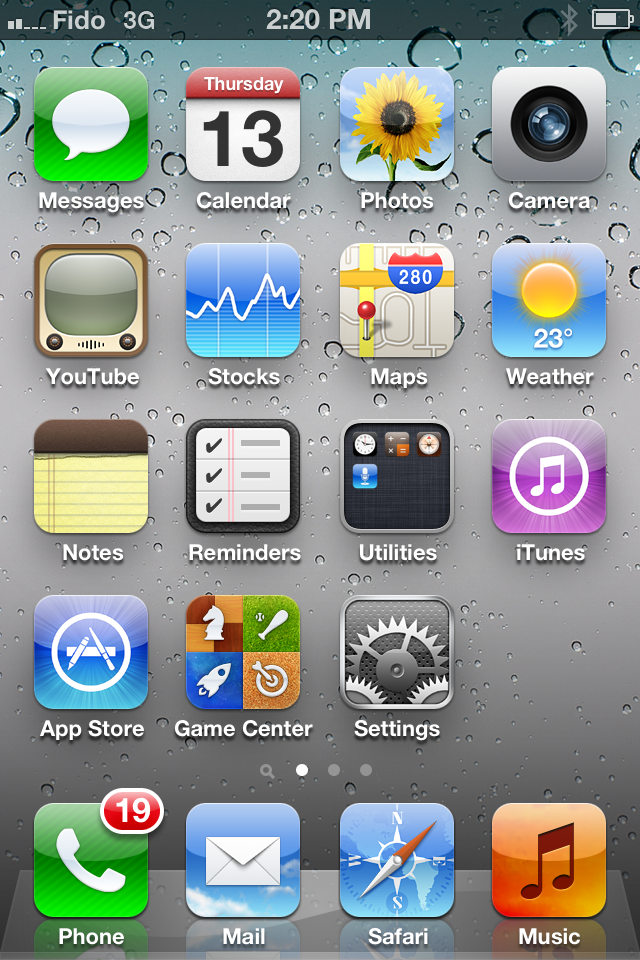Open the Weather app
The image size is (640, 960).
[x=548, y=301]
